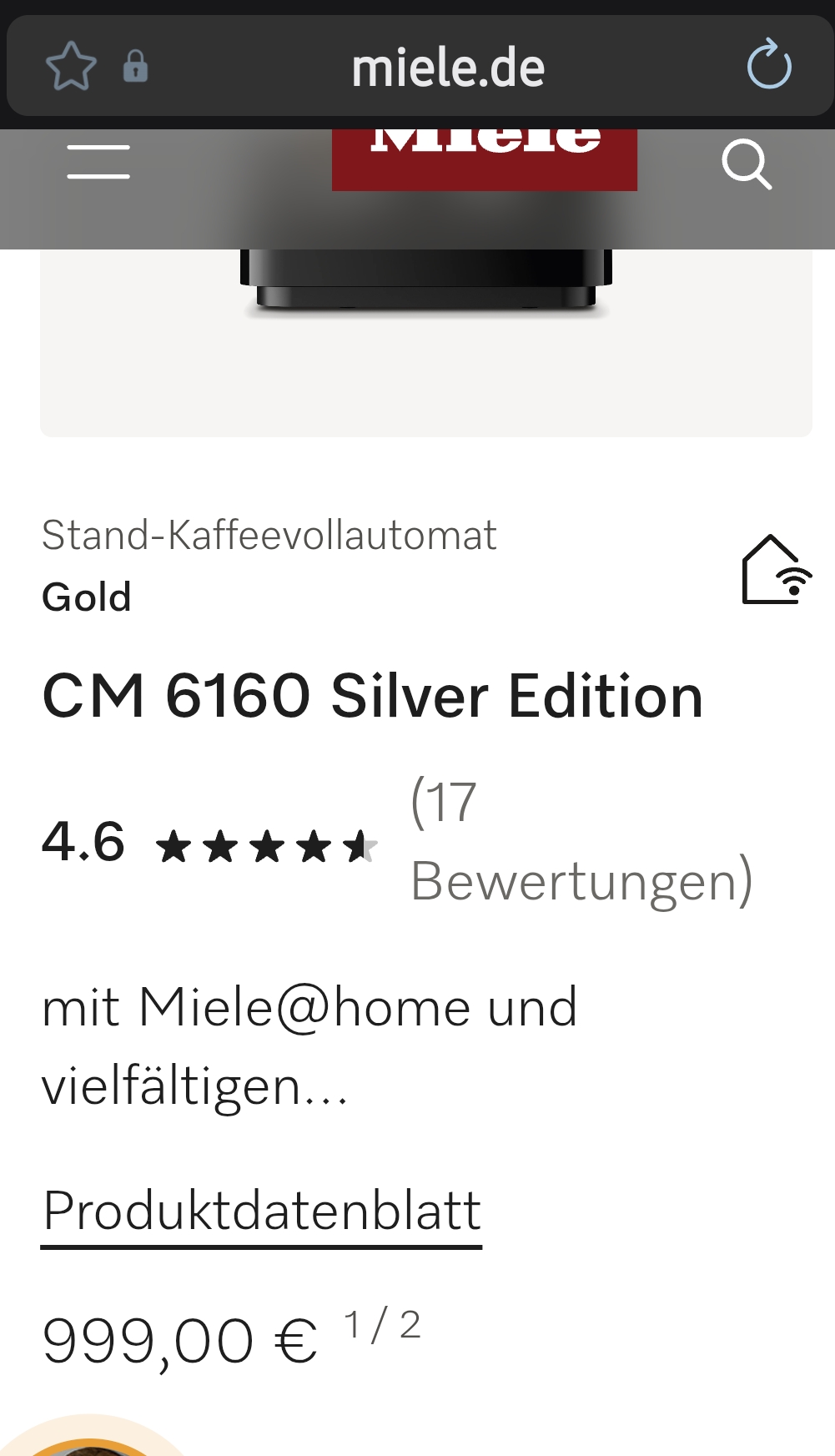The image size is (835, 1456).
Task: Open the site search magnifier
Action: [747, 164]
